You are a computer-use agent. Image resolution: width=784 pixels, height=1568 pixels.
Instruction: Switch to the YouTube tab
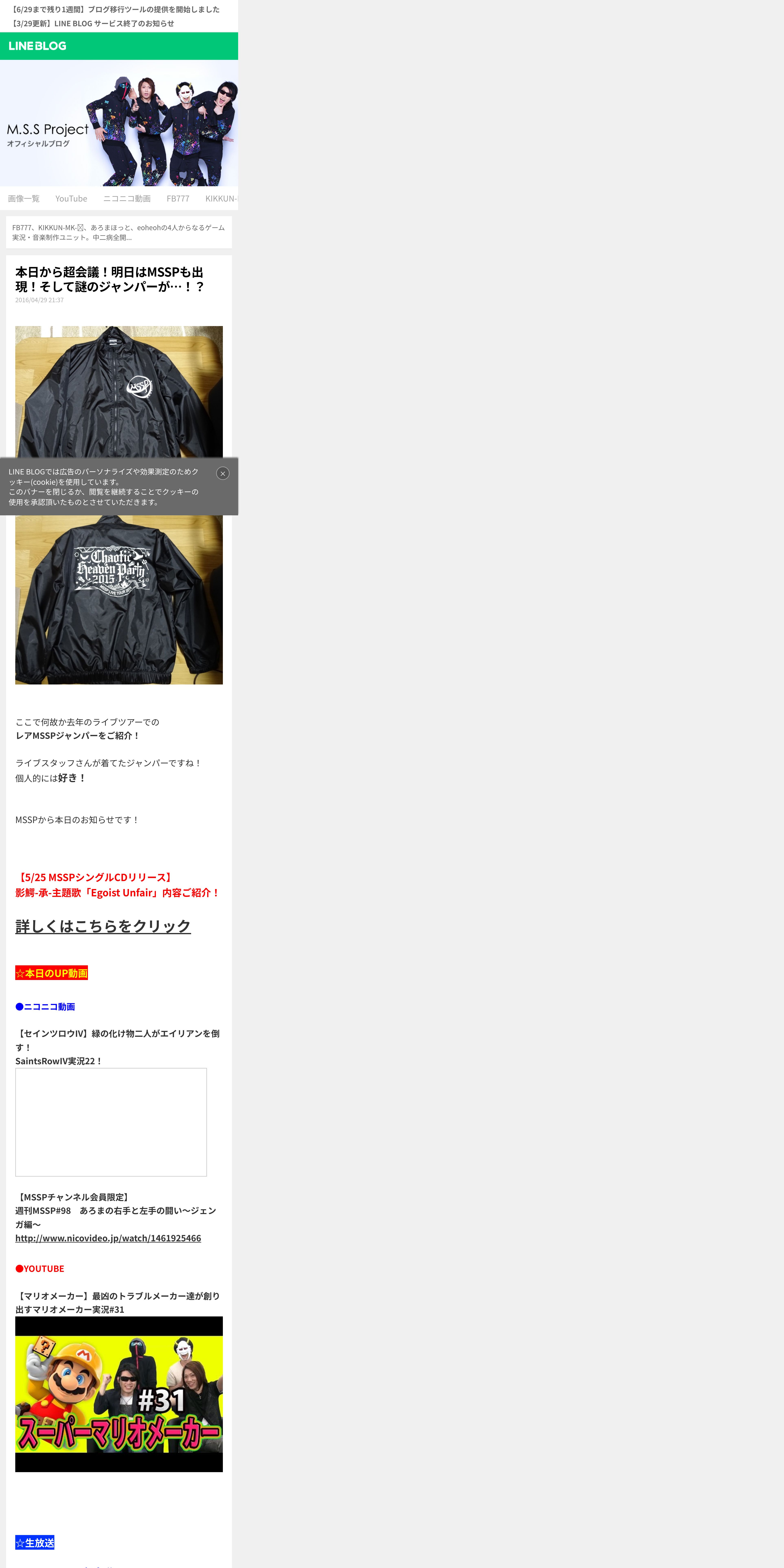(71, 198)
